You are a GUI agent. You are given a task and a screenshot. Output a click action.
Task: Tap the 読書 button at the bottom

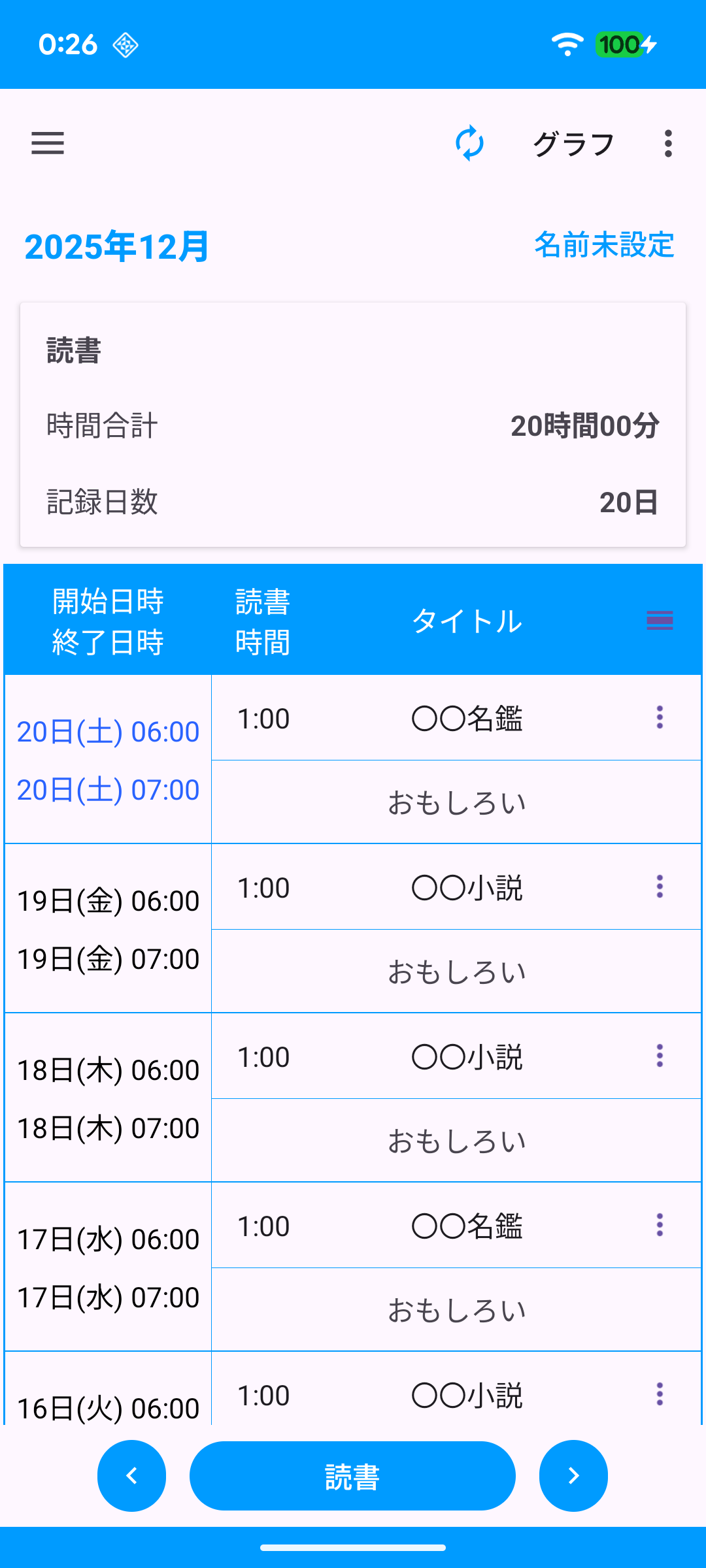point(352,1476)
